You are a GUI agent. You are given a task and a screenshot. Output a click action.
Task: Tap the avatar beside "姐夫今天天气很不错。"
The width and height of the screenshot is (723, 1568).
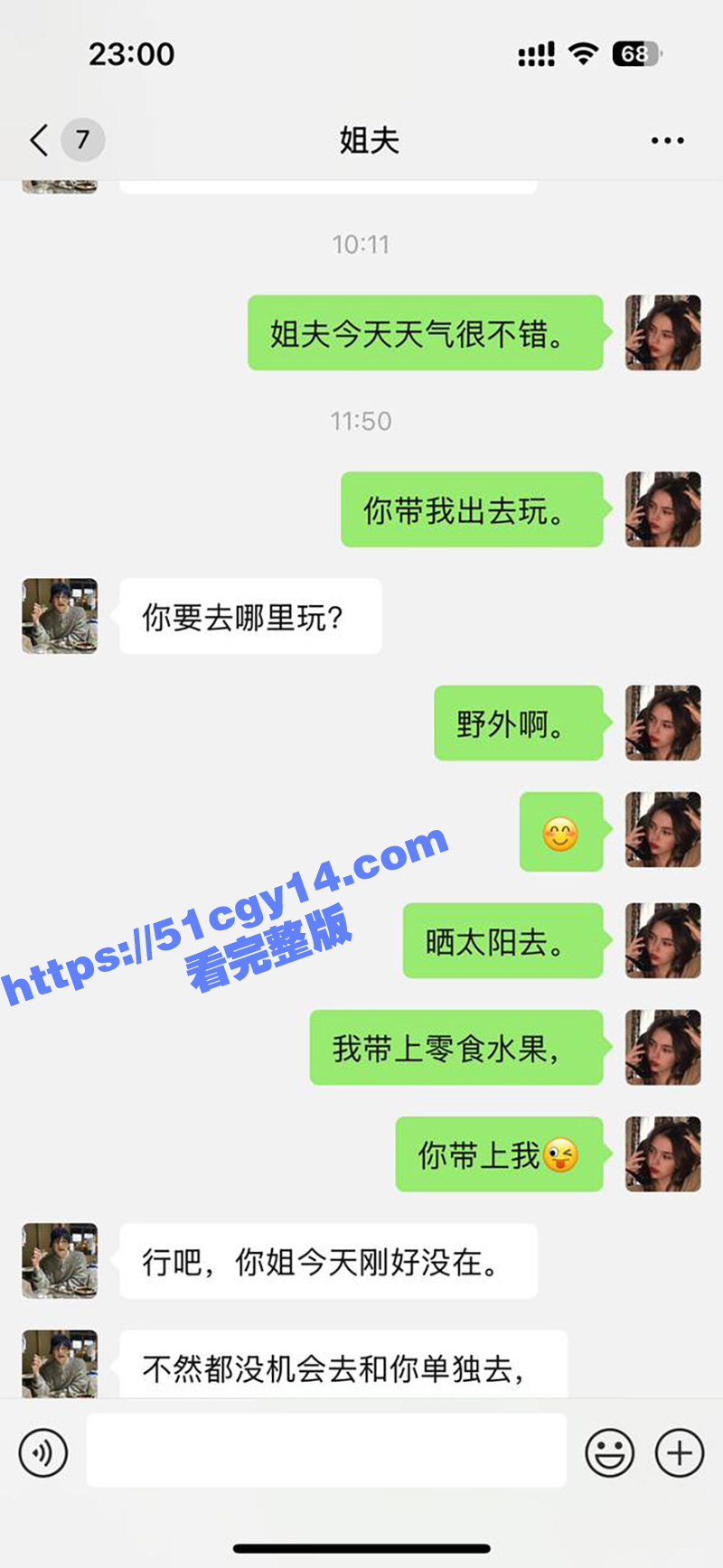point(663,332)
